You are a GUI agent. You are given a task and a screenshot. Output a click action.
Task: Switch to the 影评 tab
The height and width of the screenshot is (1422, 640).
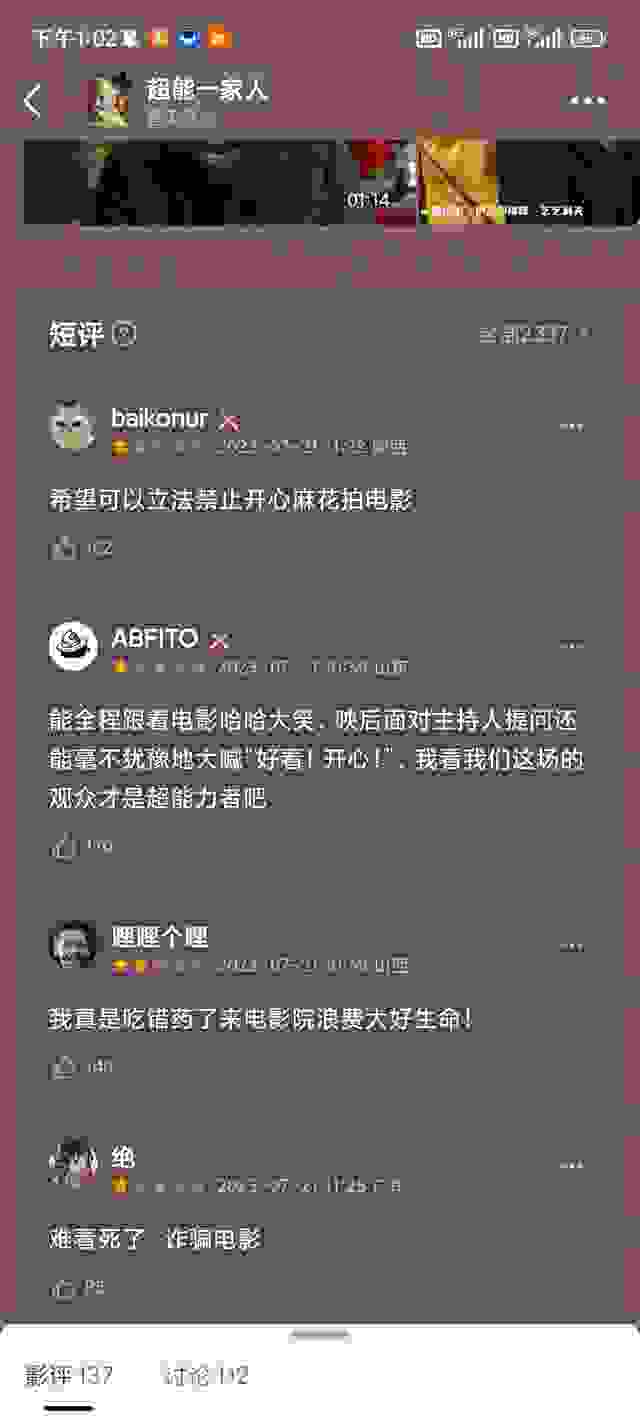pyautogui.click(x=68, y=1376)
